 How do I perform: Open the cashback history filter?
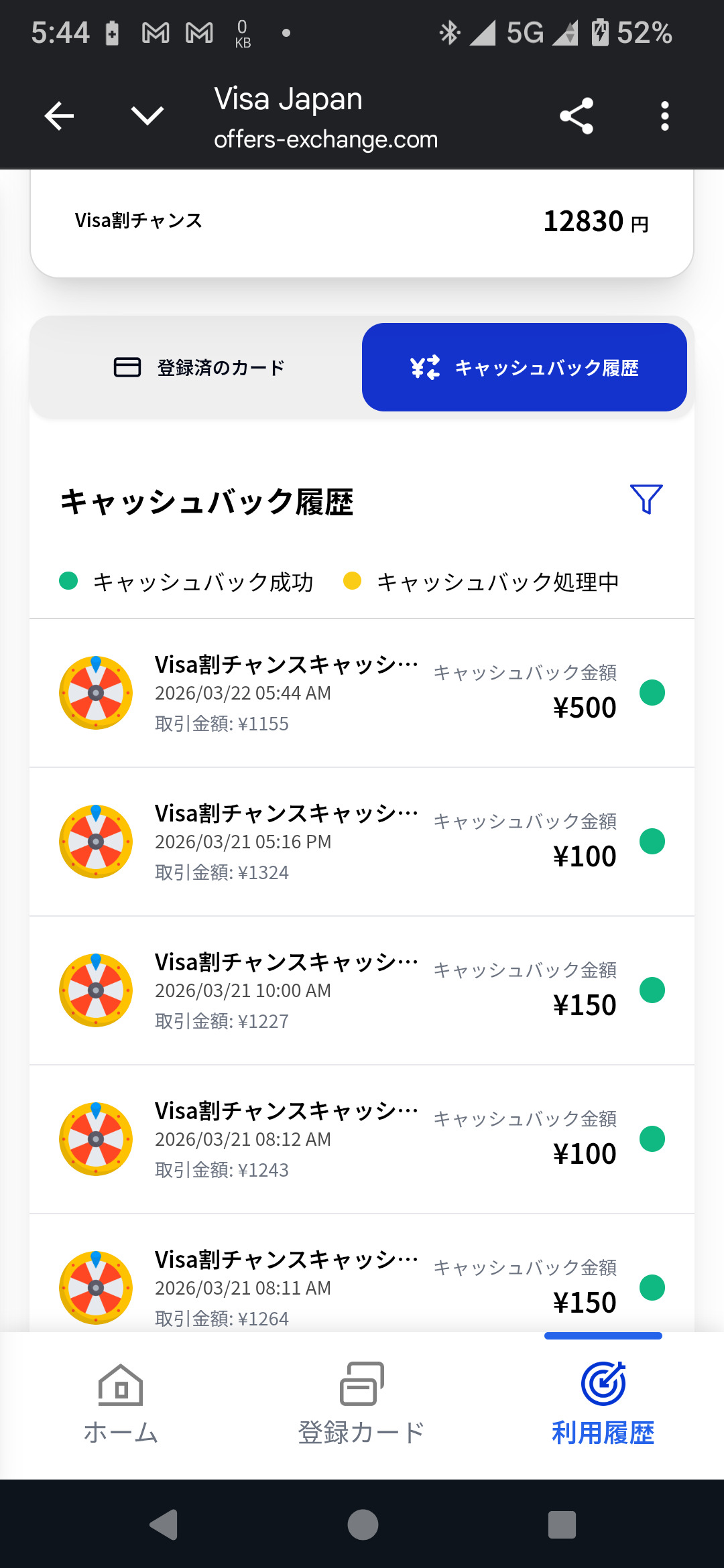click(646, 499)
